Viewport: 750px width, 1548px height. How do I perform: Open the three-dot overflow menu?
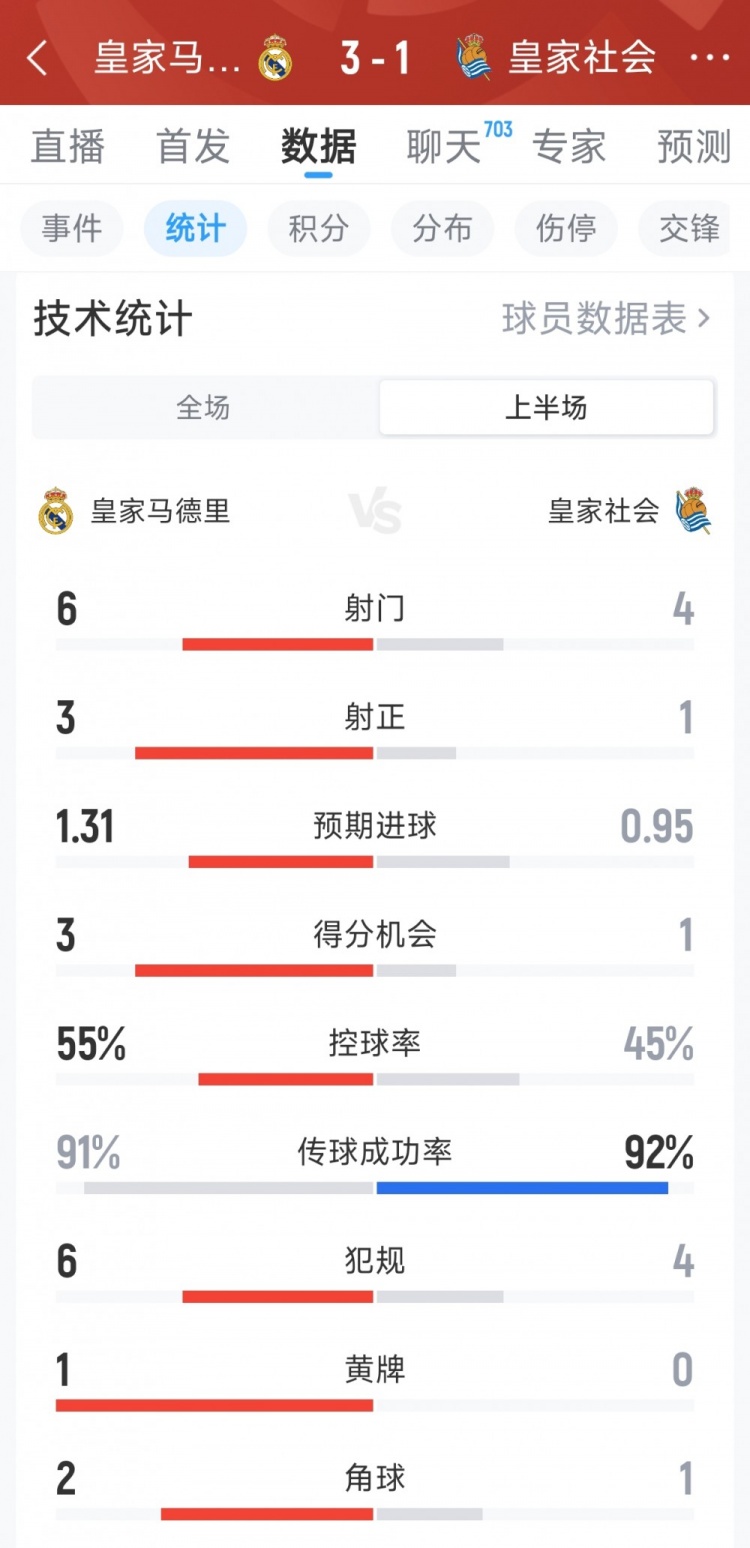[710, 58]
